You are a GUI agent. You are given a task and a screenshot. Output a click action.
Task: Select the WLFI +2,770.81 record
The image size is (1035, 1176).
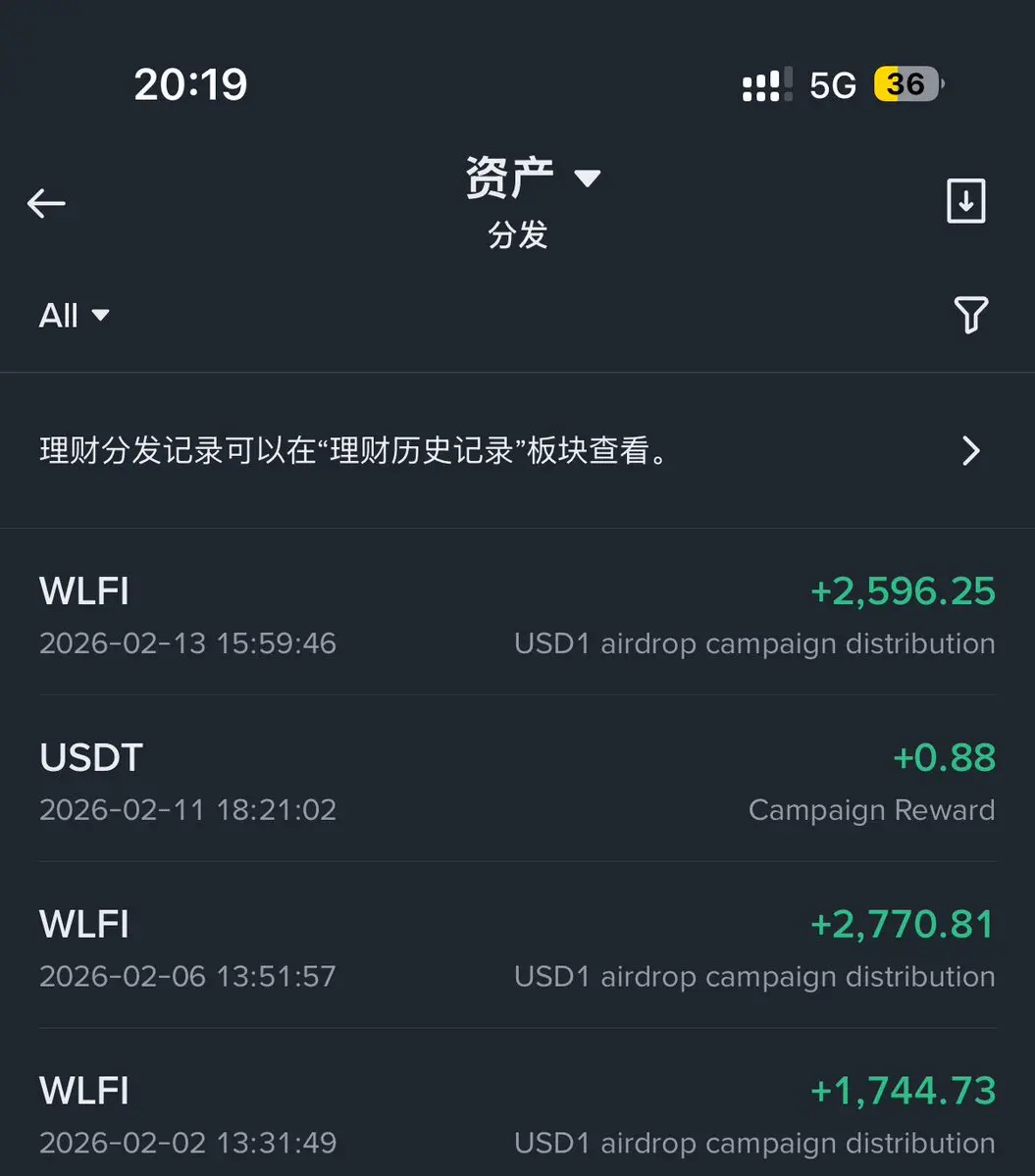click(517, 948)
